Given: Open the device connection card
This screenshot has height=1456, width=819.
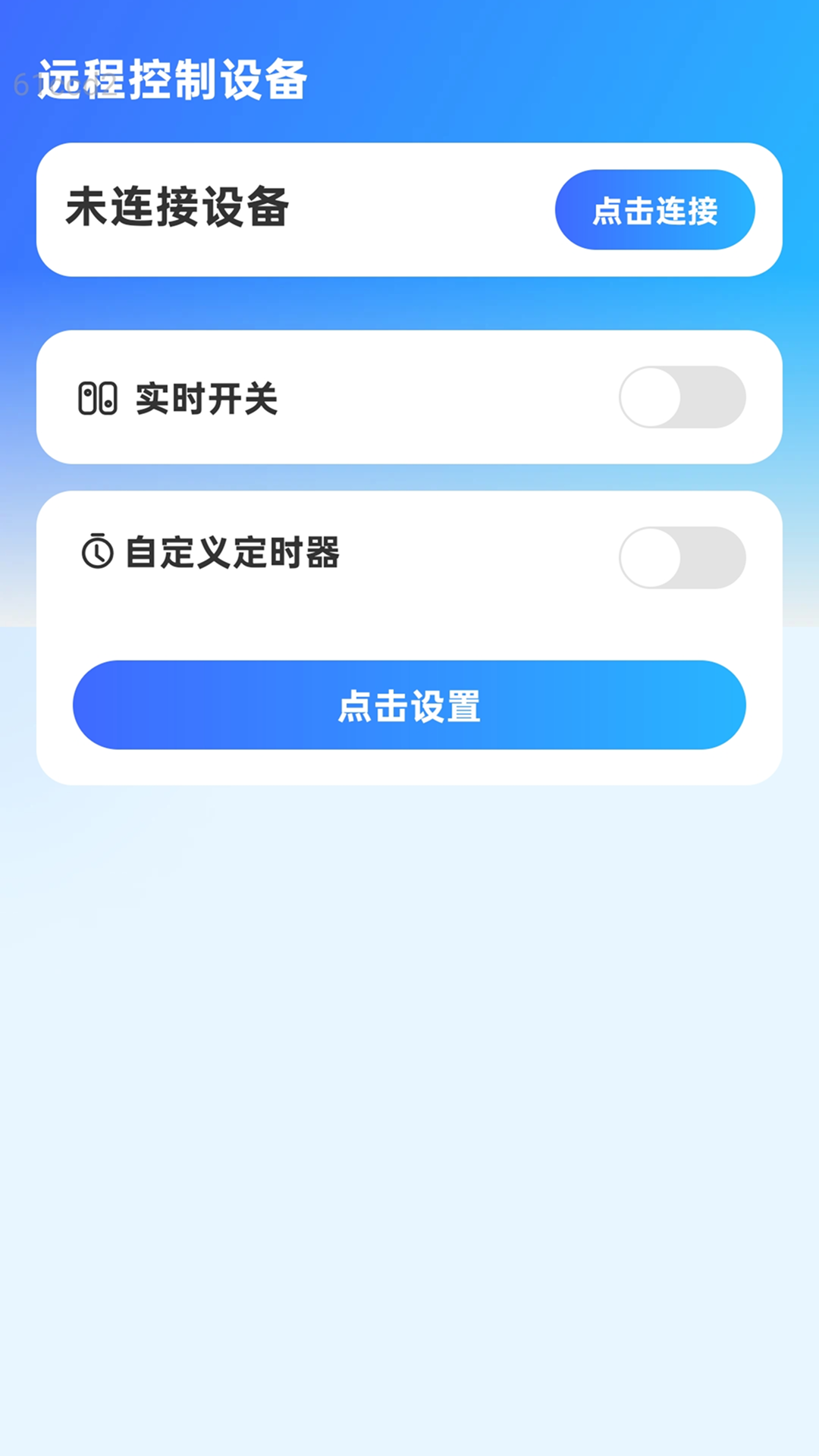Looking at the screenshot, I should pos(409,210).
